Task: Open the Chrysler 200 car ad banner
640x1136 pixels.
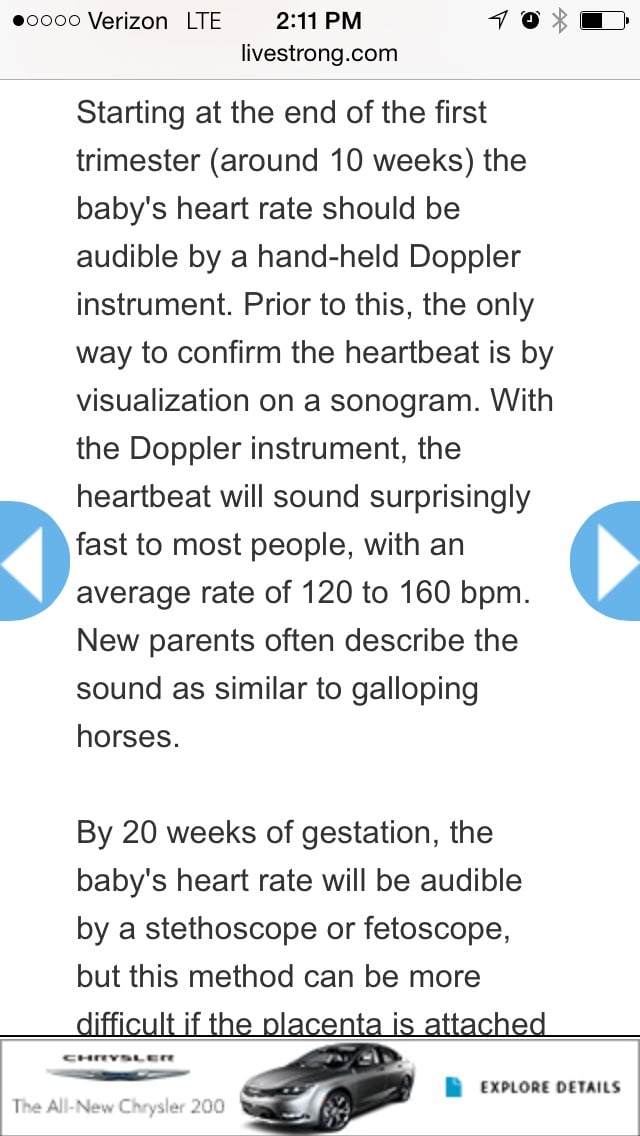Action: (320, 1087)
